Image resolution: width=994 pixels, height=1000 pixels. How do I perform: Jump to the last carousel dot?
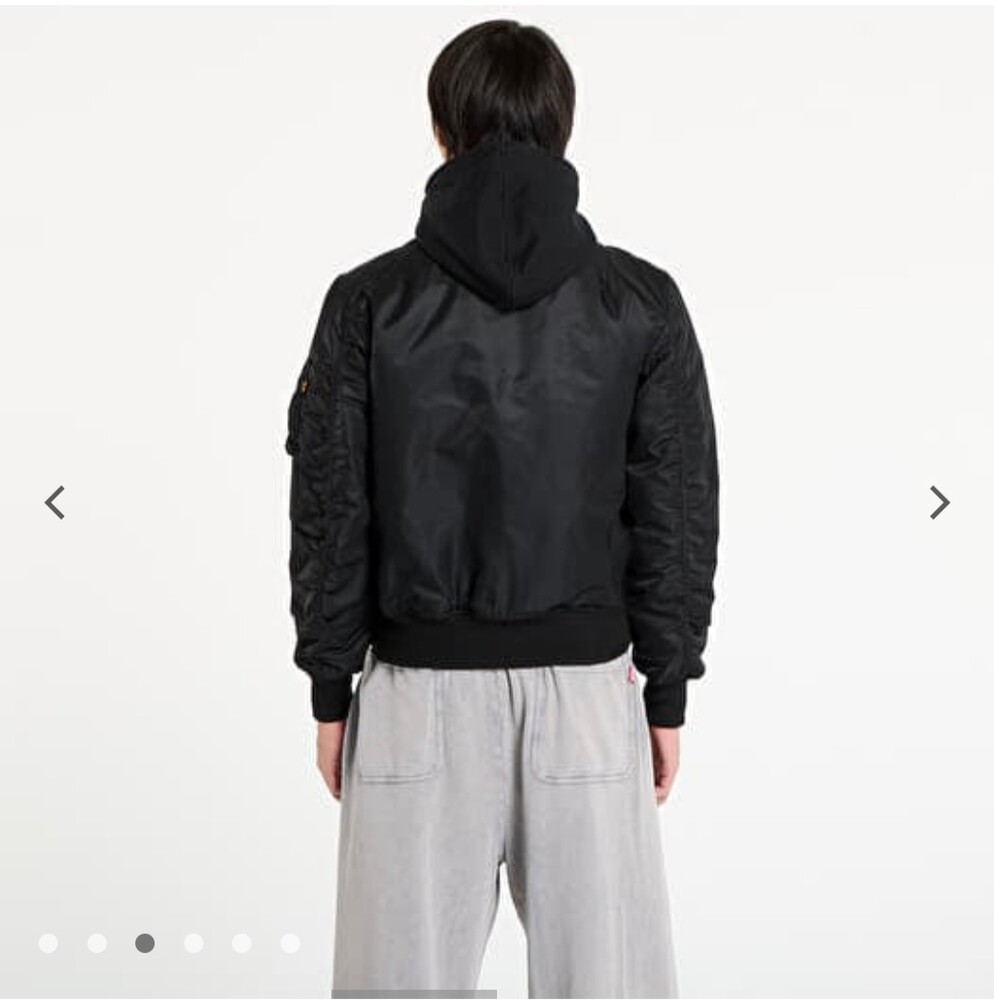[x=290, y=943]
